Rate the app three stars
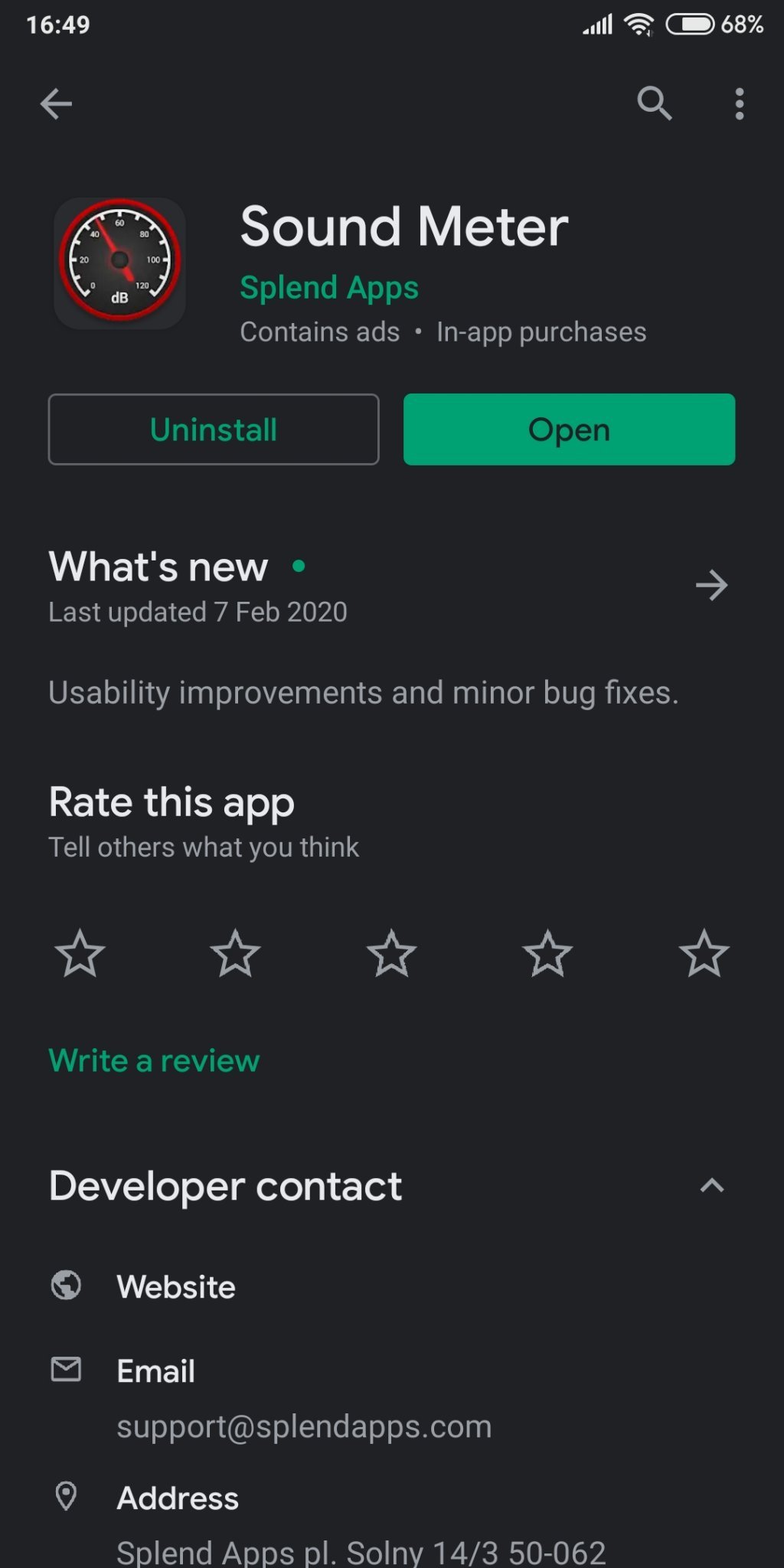The height and width of the screenshot is (1568, 784). [x=391, y=954]
